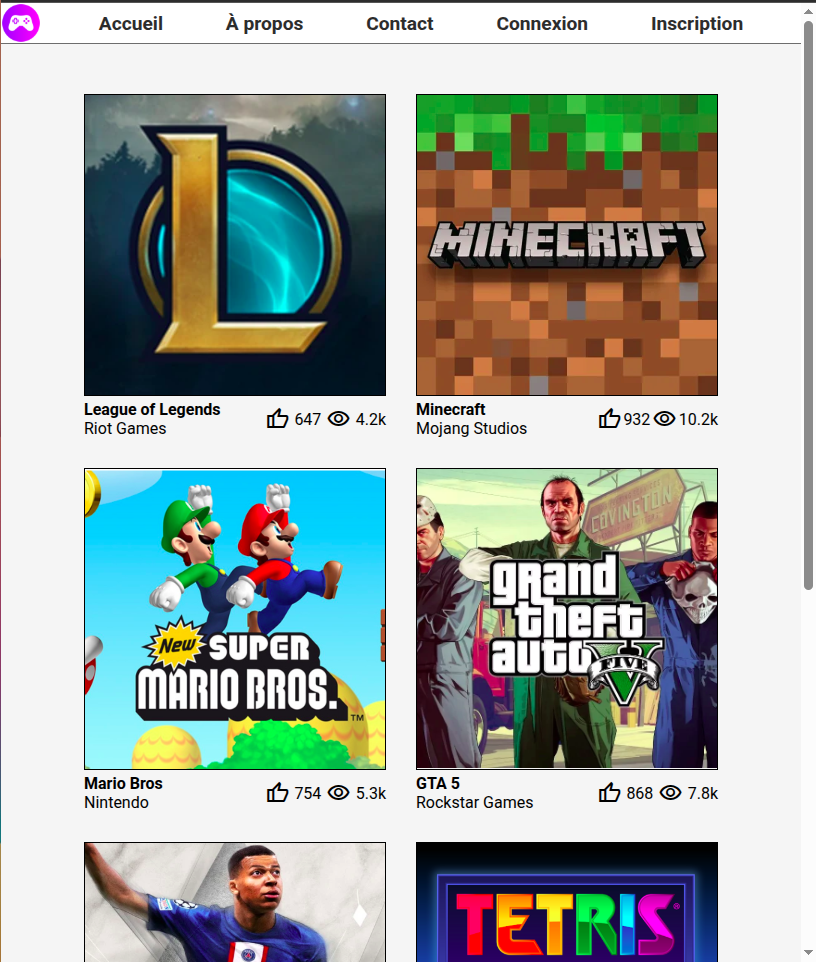816x962 pixels.
Task: Open the Inscription sign-up page
Action: (x=696, y=24)
